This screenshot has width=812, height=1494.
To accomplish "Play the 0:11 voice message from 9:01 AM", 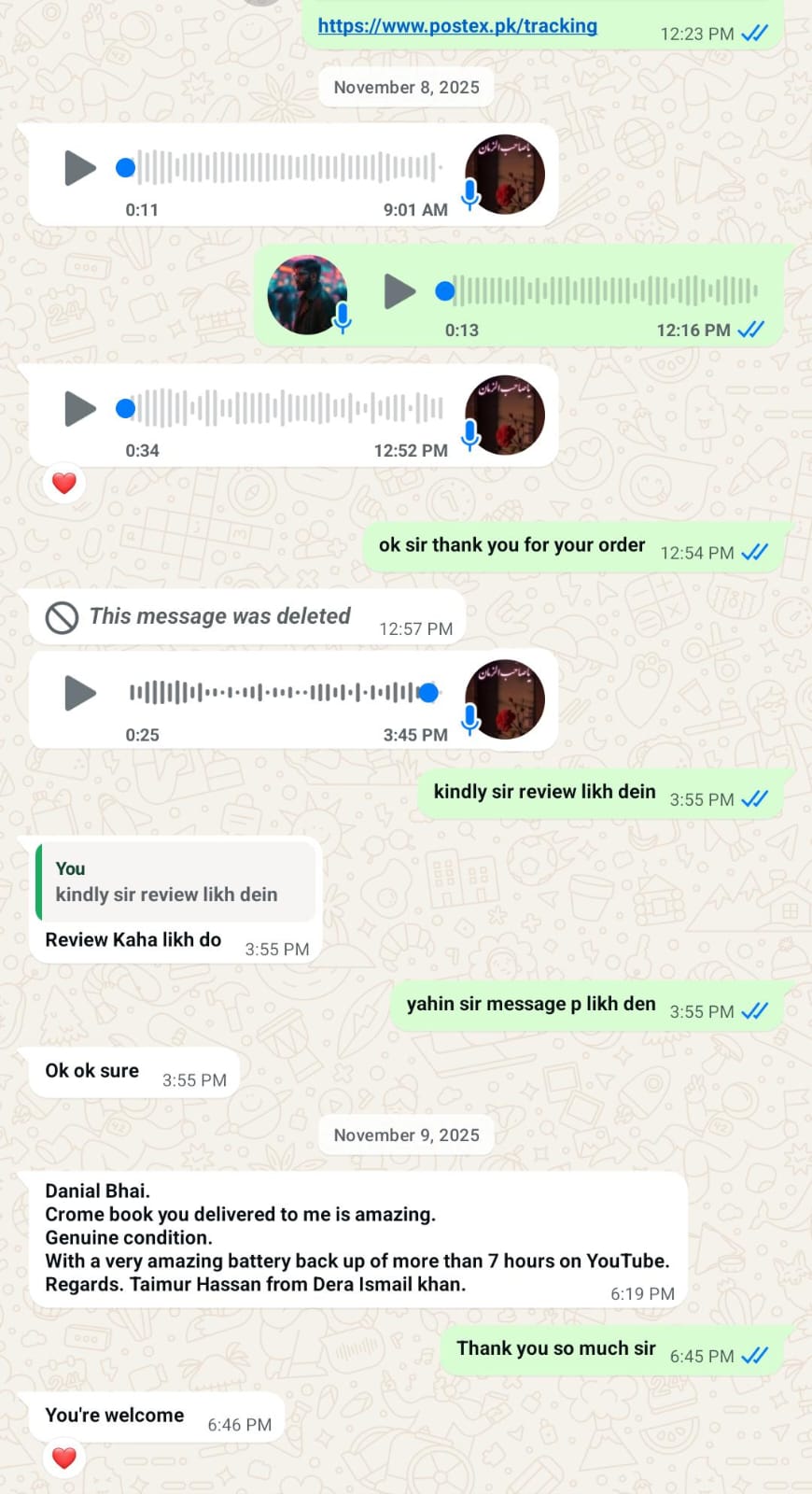I will (x=80, y=168).
